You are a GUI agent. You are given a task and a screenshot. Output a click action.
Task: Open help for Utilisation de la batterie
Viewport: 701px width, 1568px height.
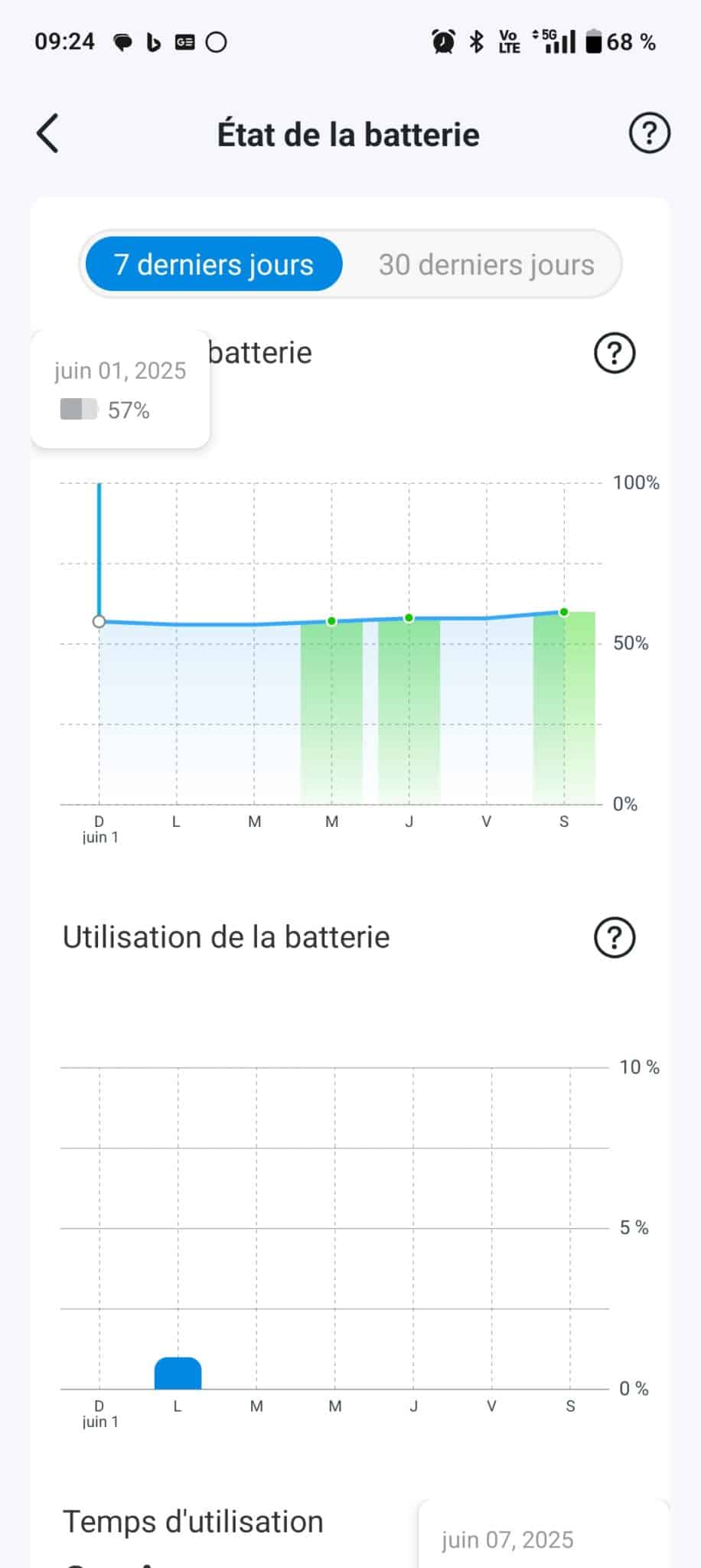(615, 937)
